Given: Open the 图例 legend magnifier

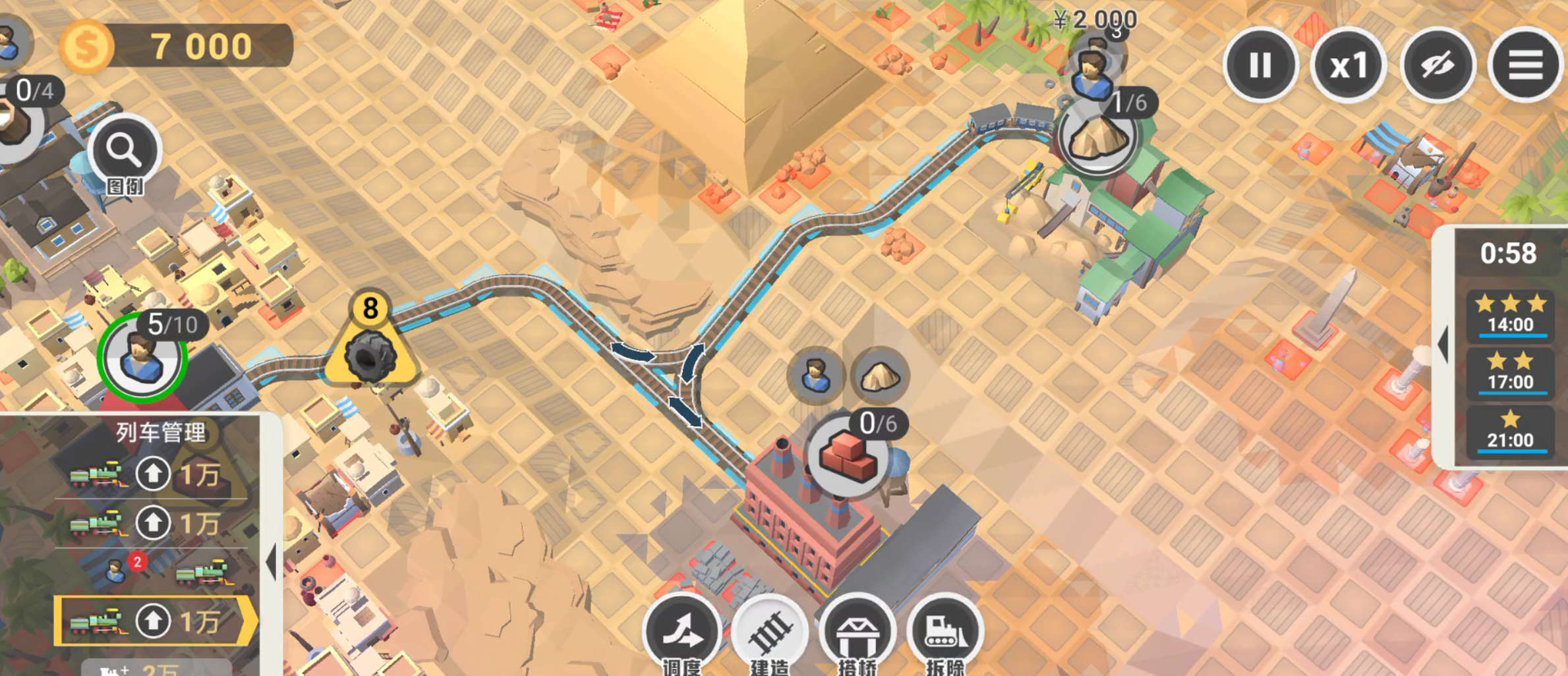Looking at the screenshot, I should pyautogui.click(x=124, y=152).
